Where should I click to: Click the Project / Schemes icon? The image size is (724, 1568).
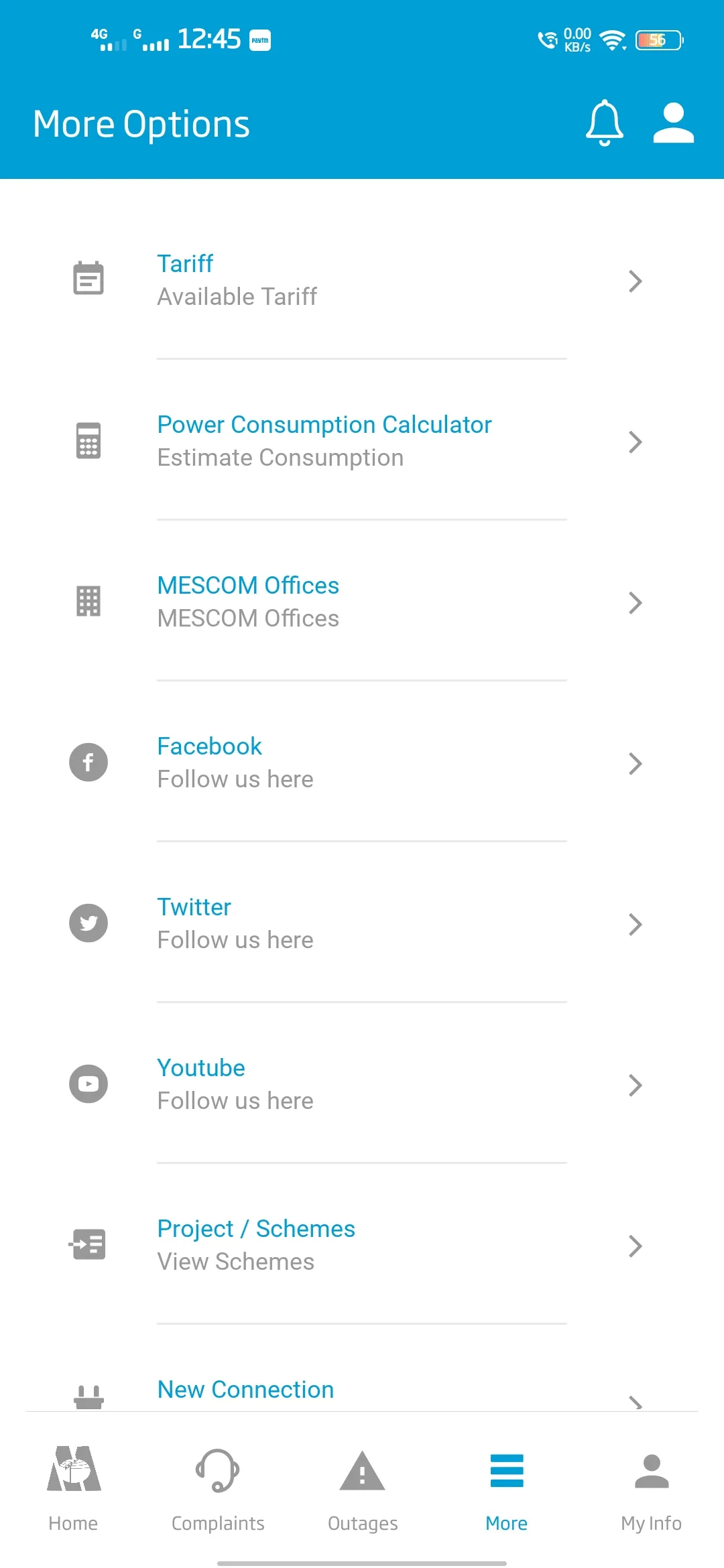click(88, 1244)
